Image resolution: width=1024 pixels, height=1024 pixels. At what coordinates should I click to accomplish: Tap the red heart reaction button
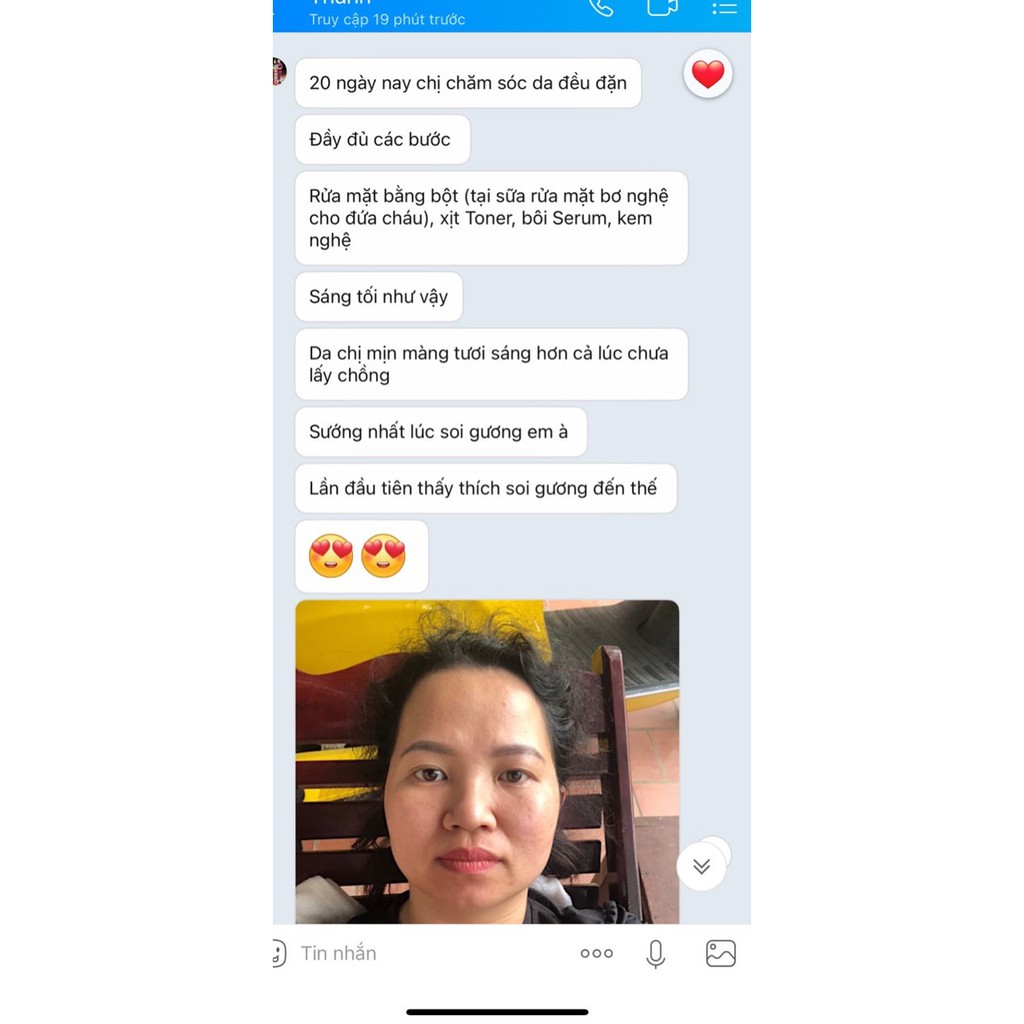[708, 74]
